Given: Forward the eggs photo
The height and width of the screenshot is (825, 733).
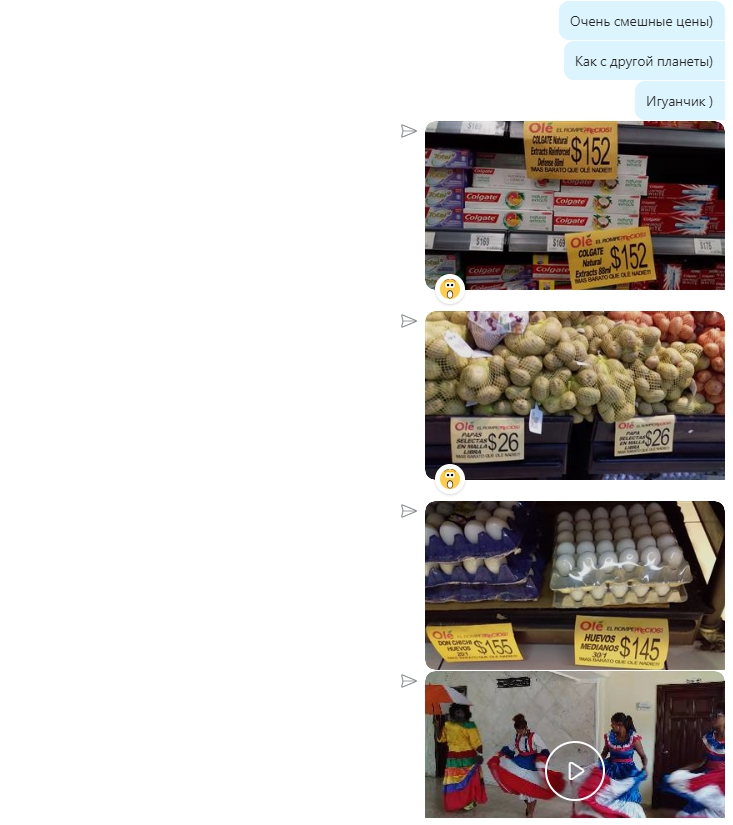Looking at the screenshot, I should [x=408, y=511].
